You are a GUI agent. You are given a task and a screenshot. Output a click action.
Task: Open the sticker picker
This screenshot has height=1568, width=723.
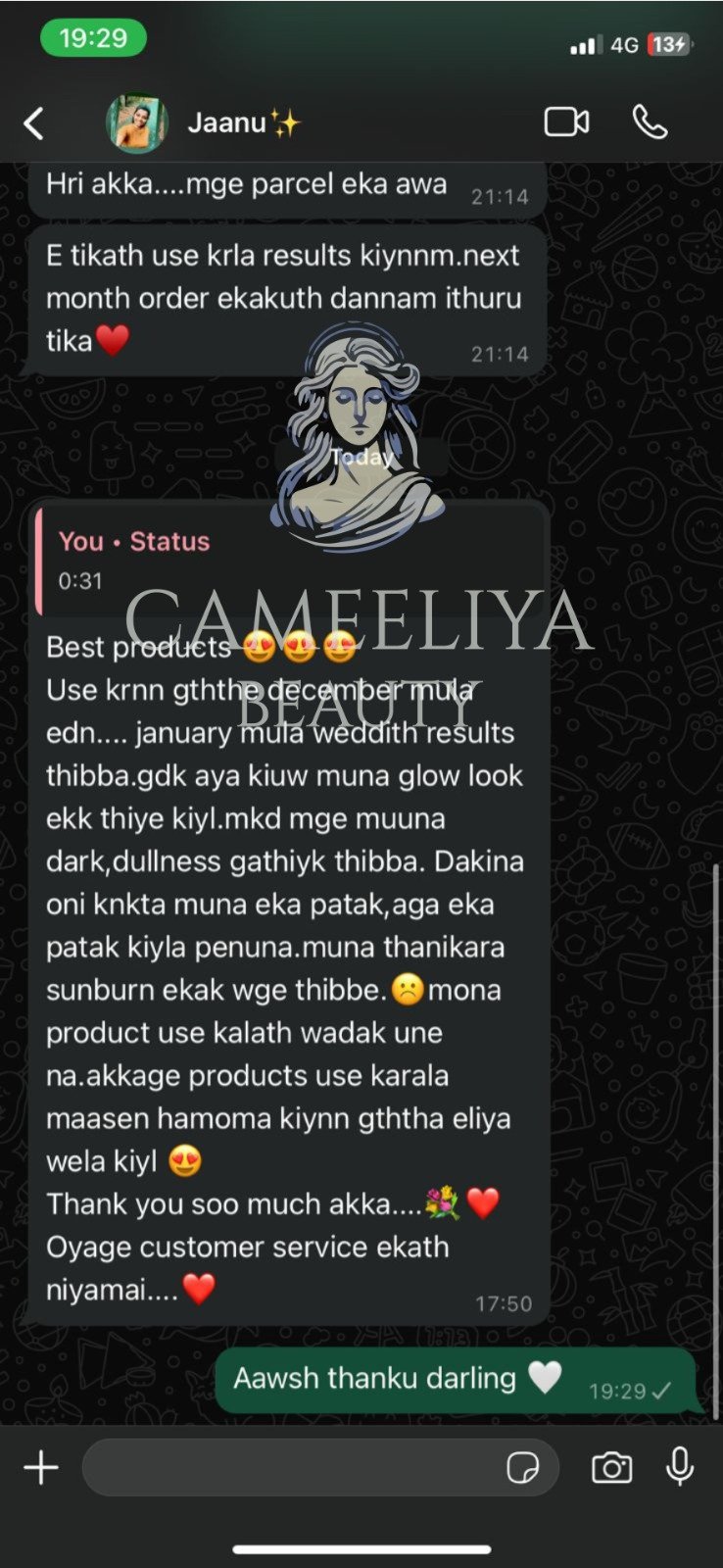pos(522,1468)
